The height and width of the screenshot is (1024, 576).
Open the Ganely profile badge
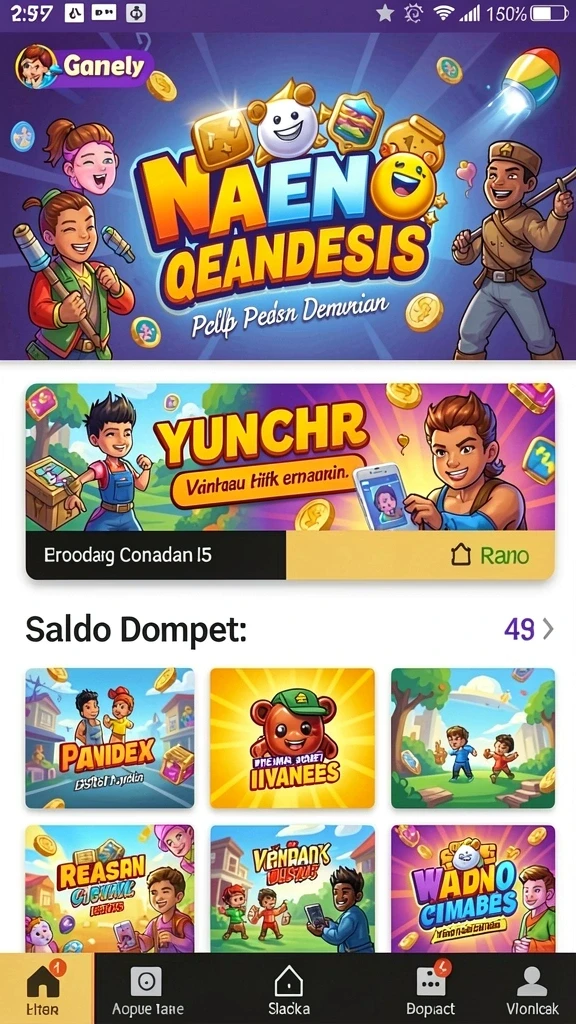point(85,66)
